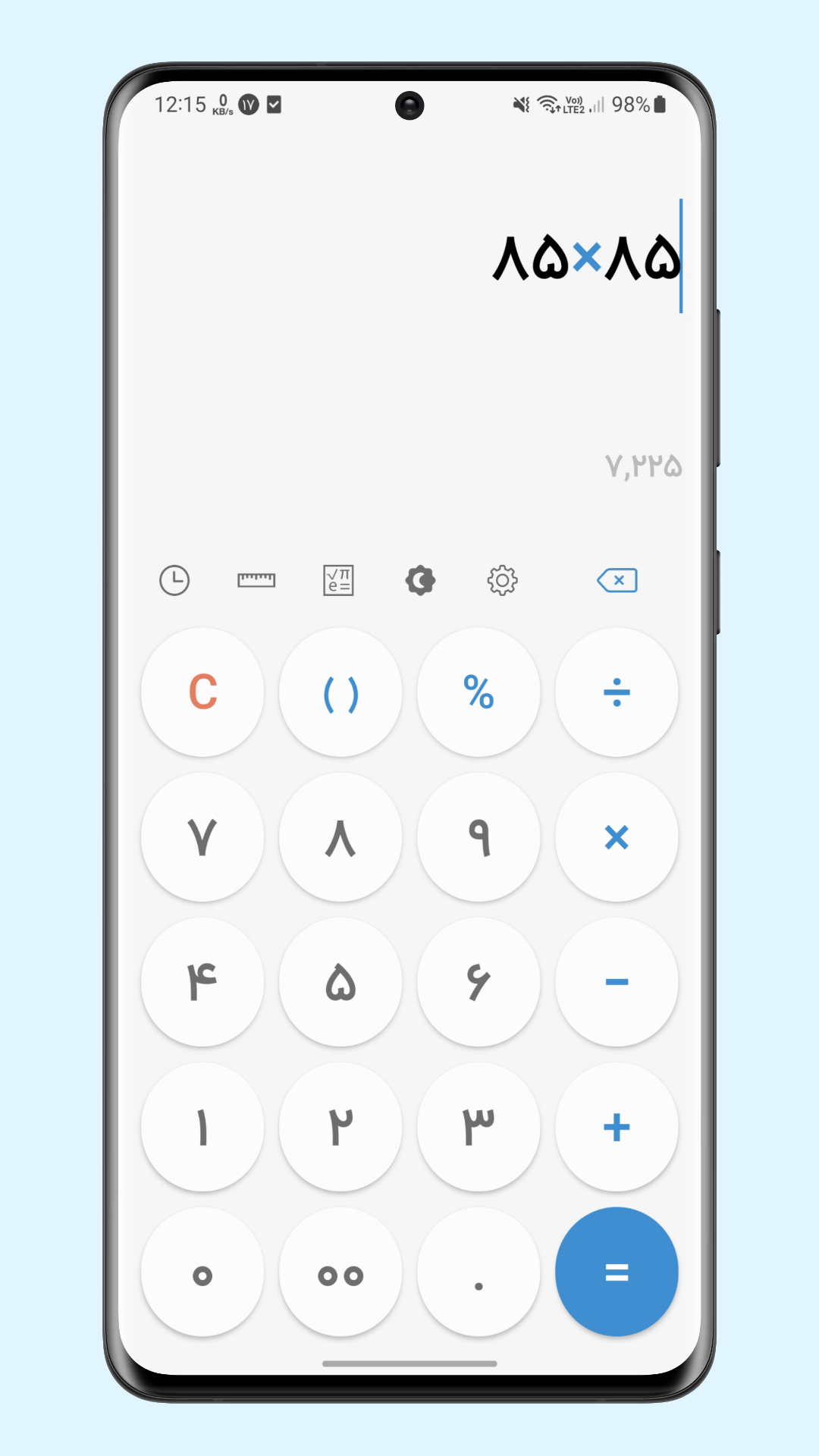Tap the percent key
The height and width of the screenshot is (1456, 819).
479,692
